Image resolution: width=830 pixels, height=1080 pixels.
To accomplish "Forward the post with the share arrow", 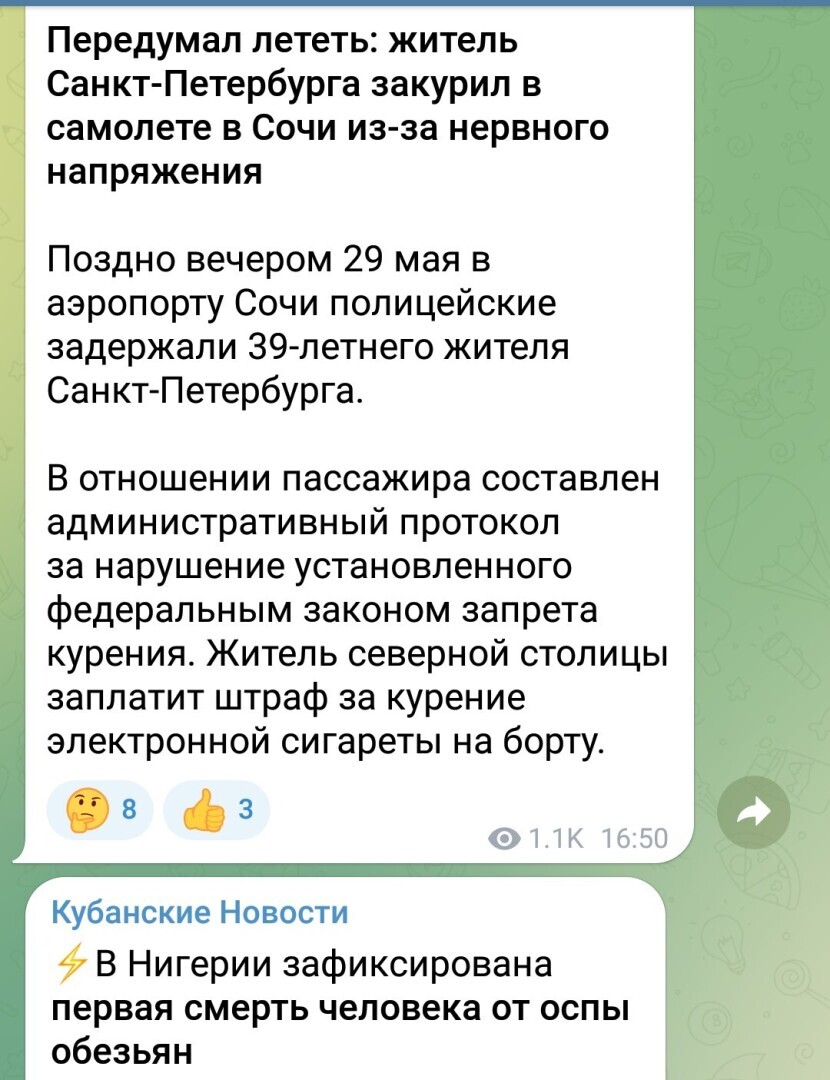I will click(x=754, y=812).
